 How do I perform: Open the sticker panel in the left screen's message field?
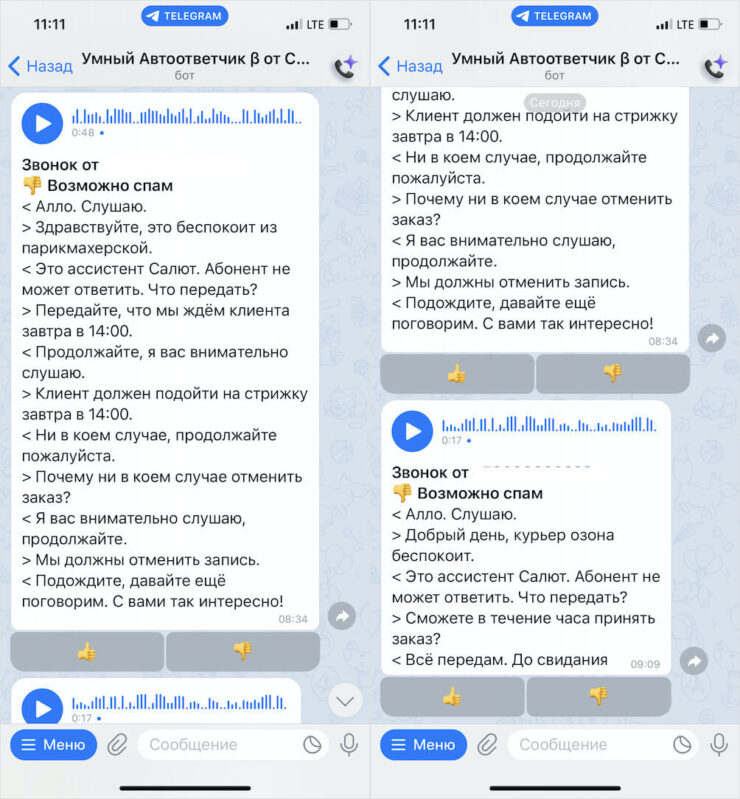(x=312, y=744)
